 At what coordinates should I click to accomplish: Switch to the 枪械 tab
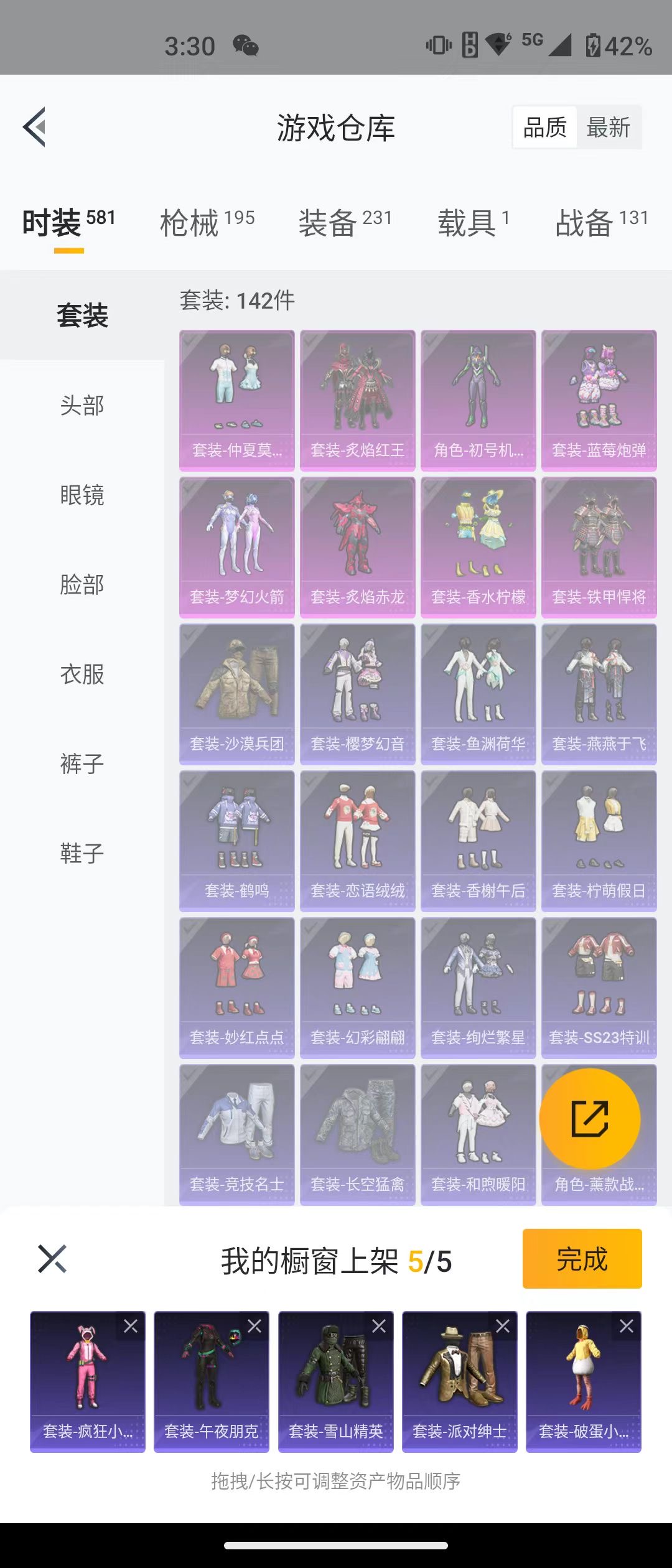[207, 222]
